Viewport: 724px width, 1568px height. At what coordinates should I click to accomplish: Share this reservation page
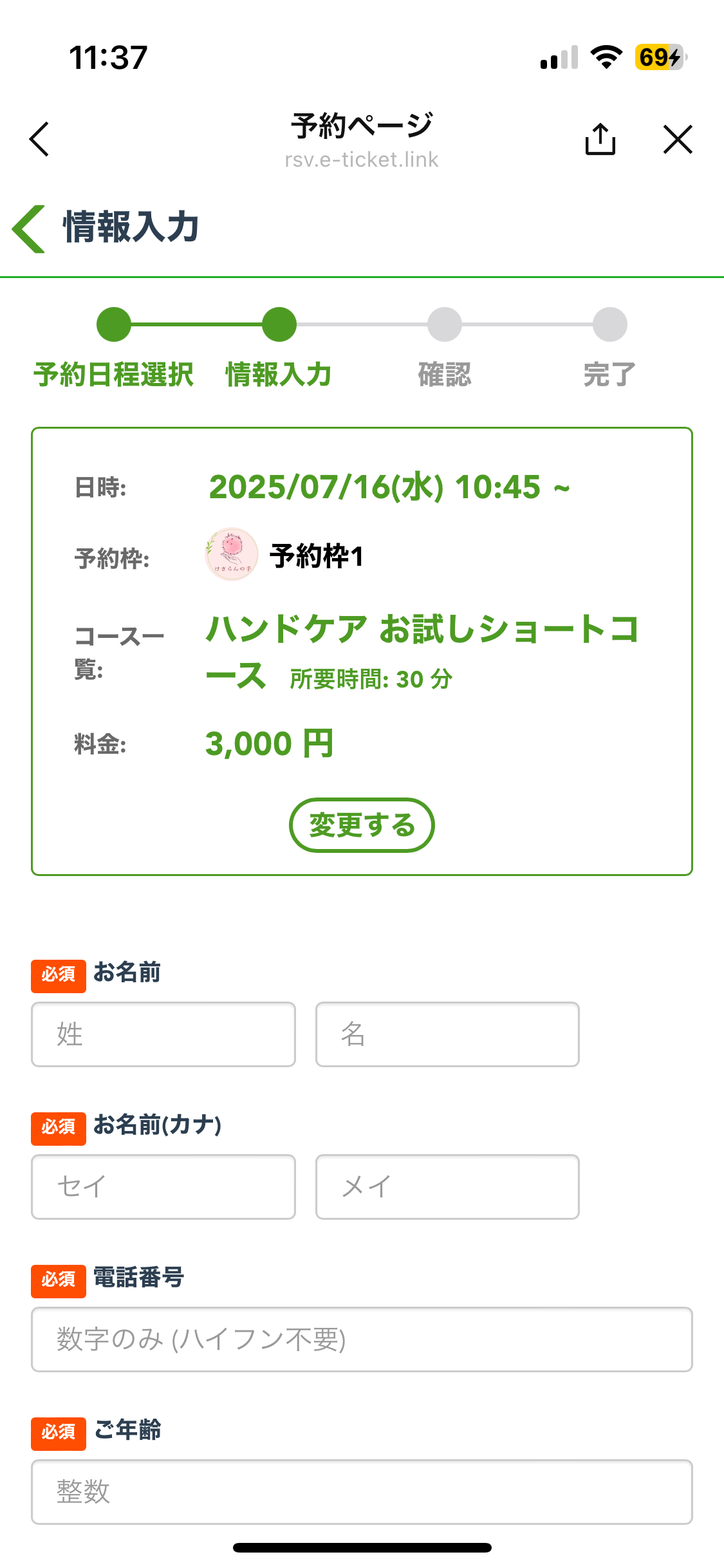(600, 139)
